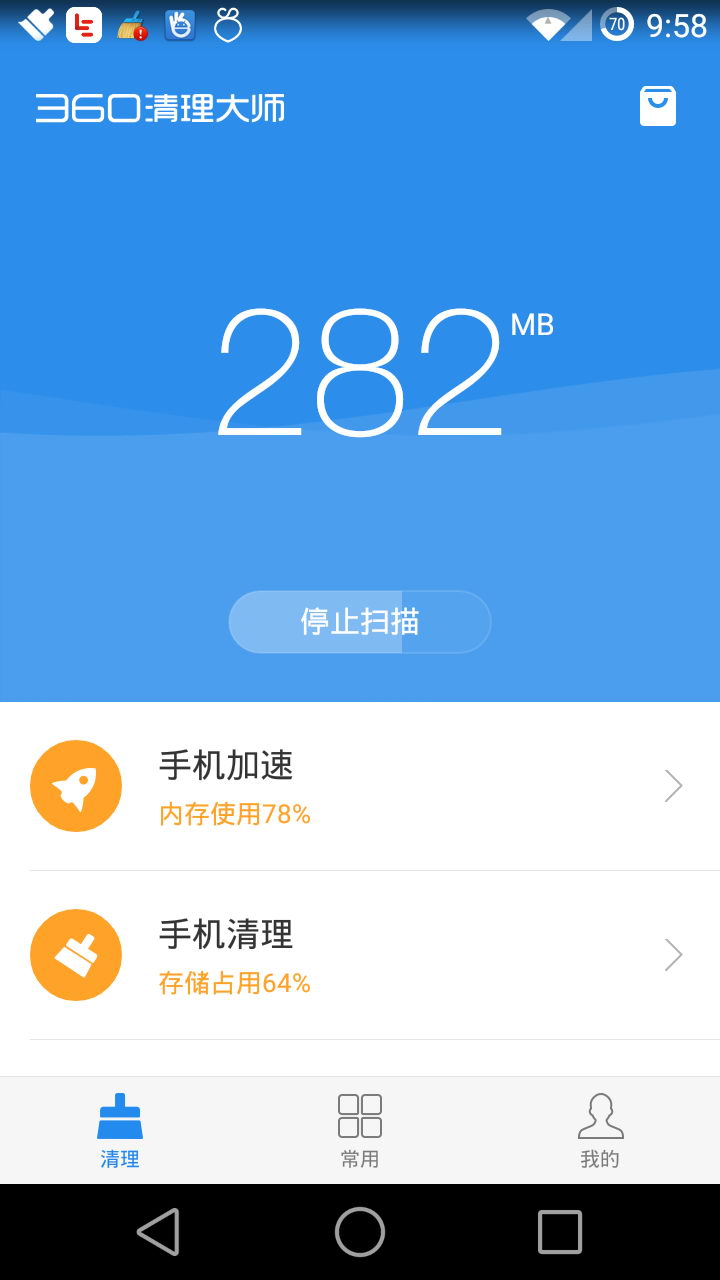The image size is (720, 1280).
Task: Expand 手机加速 using its right chevron
Action: 673,785
